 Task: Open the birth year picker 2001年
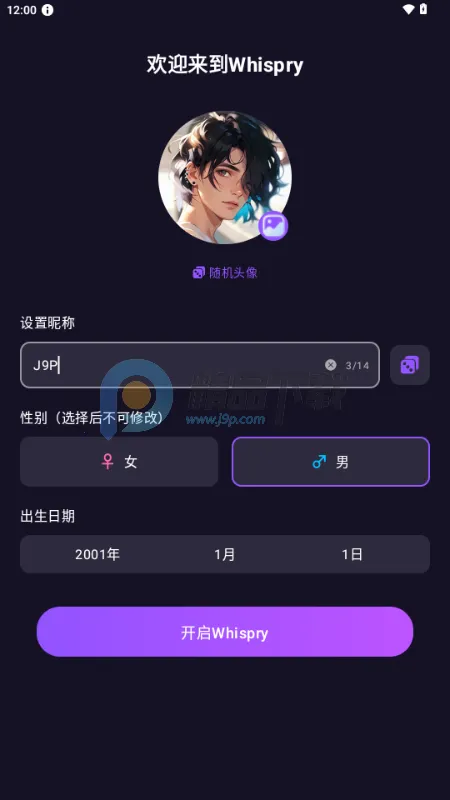[97, 555]
